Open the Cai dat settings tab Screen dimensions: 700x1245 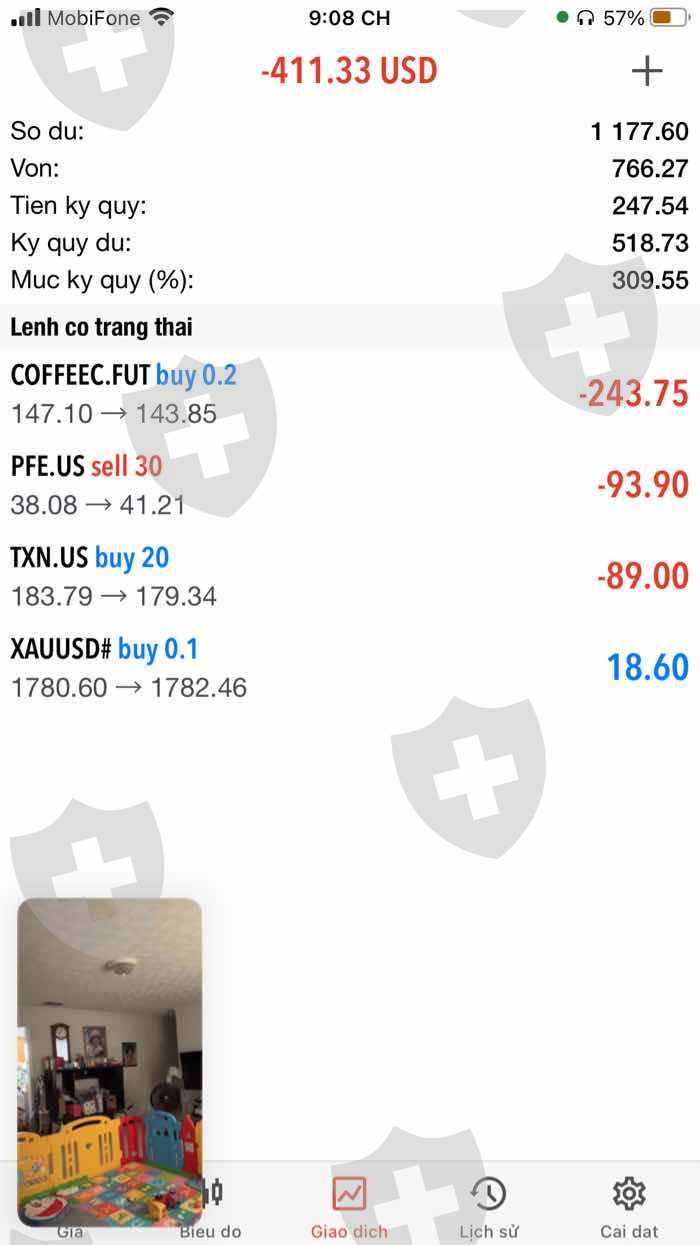tap(629, 1208)
